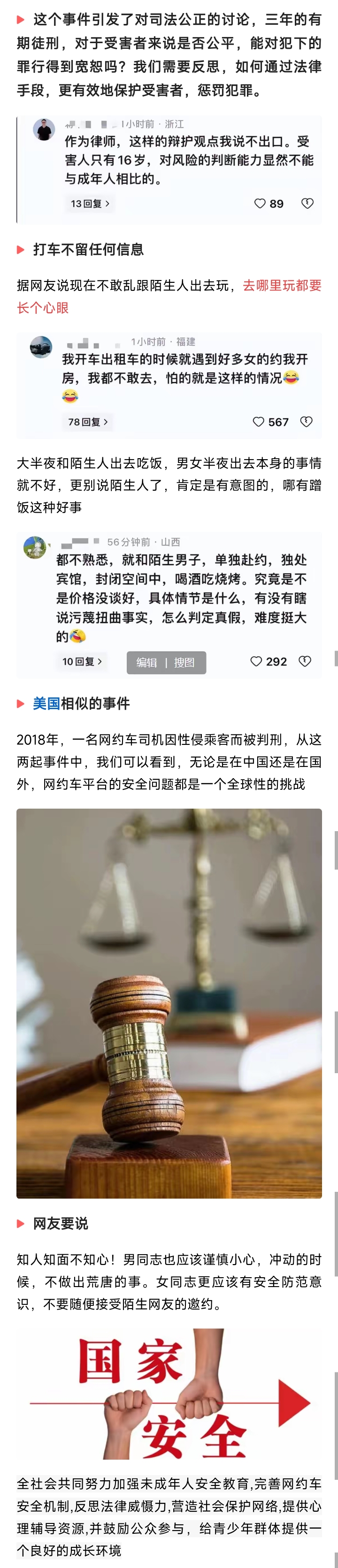The image size is (338, 1568).
Task: Open the blue 美国 keyword link
Action: point(46,704)
